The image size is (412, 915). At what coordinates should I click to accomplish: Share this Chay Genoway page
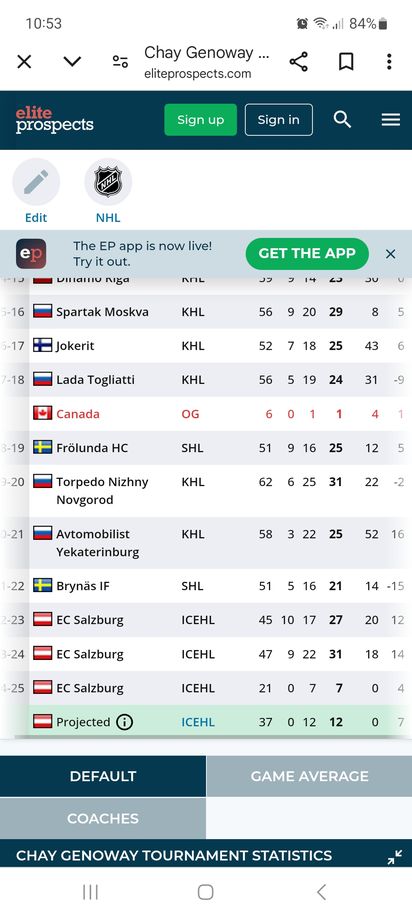click(298, 61)
